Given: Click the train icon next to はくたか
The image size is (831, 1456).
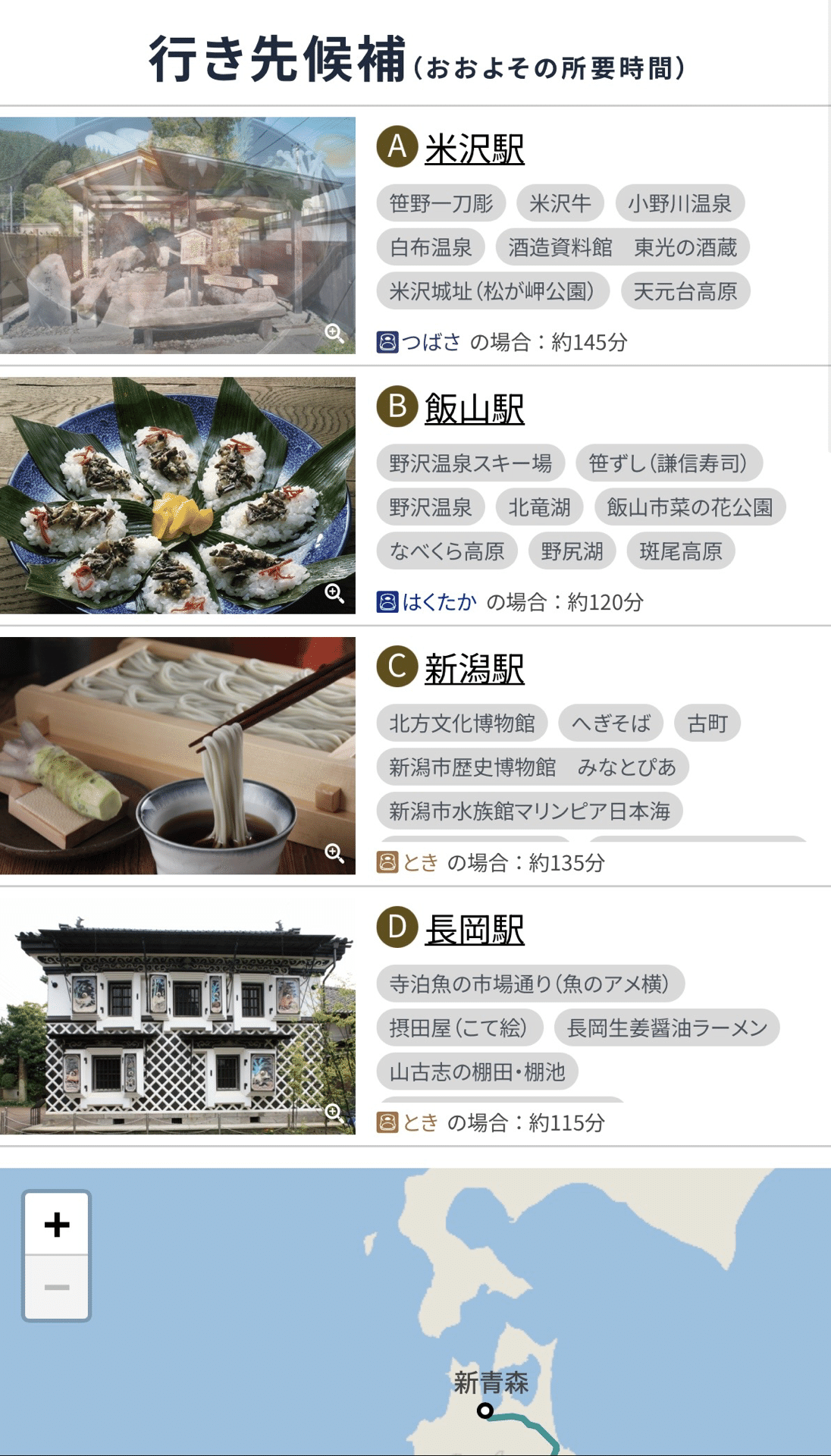Looking at the screenshot, I should tap(388, 603).
